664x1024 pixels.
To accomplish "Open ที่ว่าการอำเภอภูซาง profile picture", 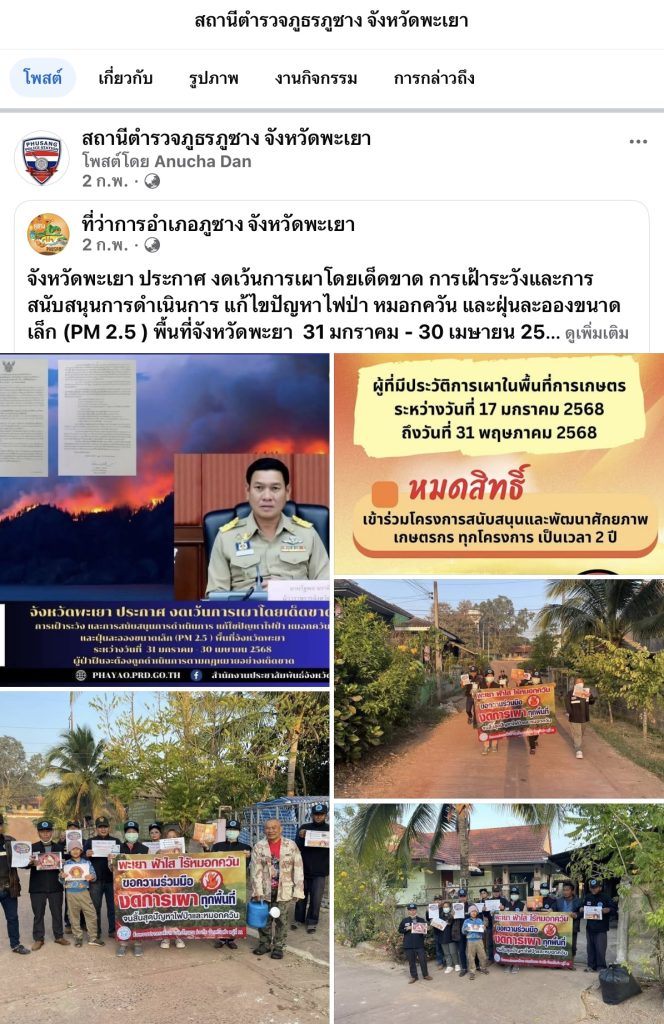I will (48, 234).
